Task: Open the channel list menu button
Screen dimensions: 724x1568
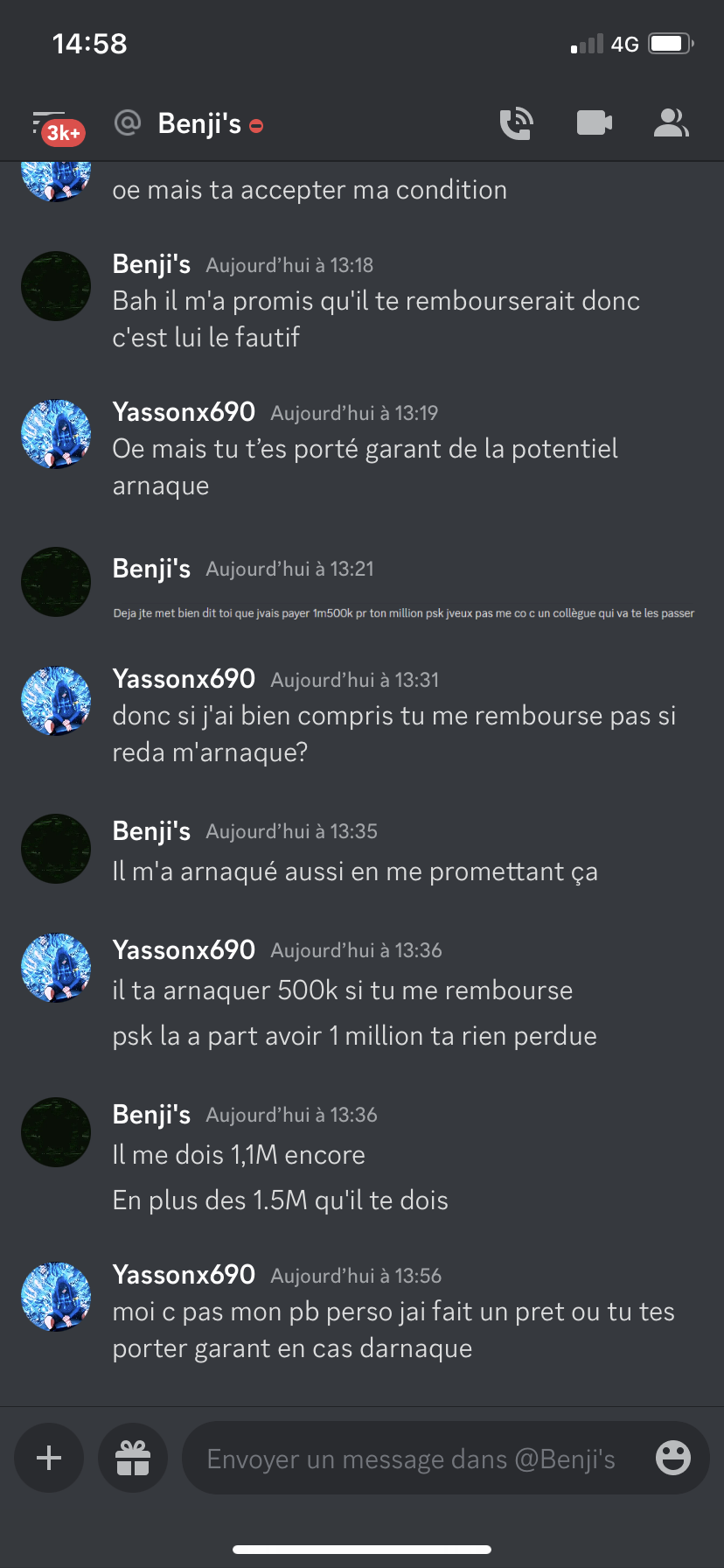Action: pyautogui.click(x=52, y=125)
